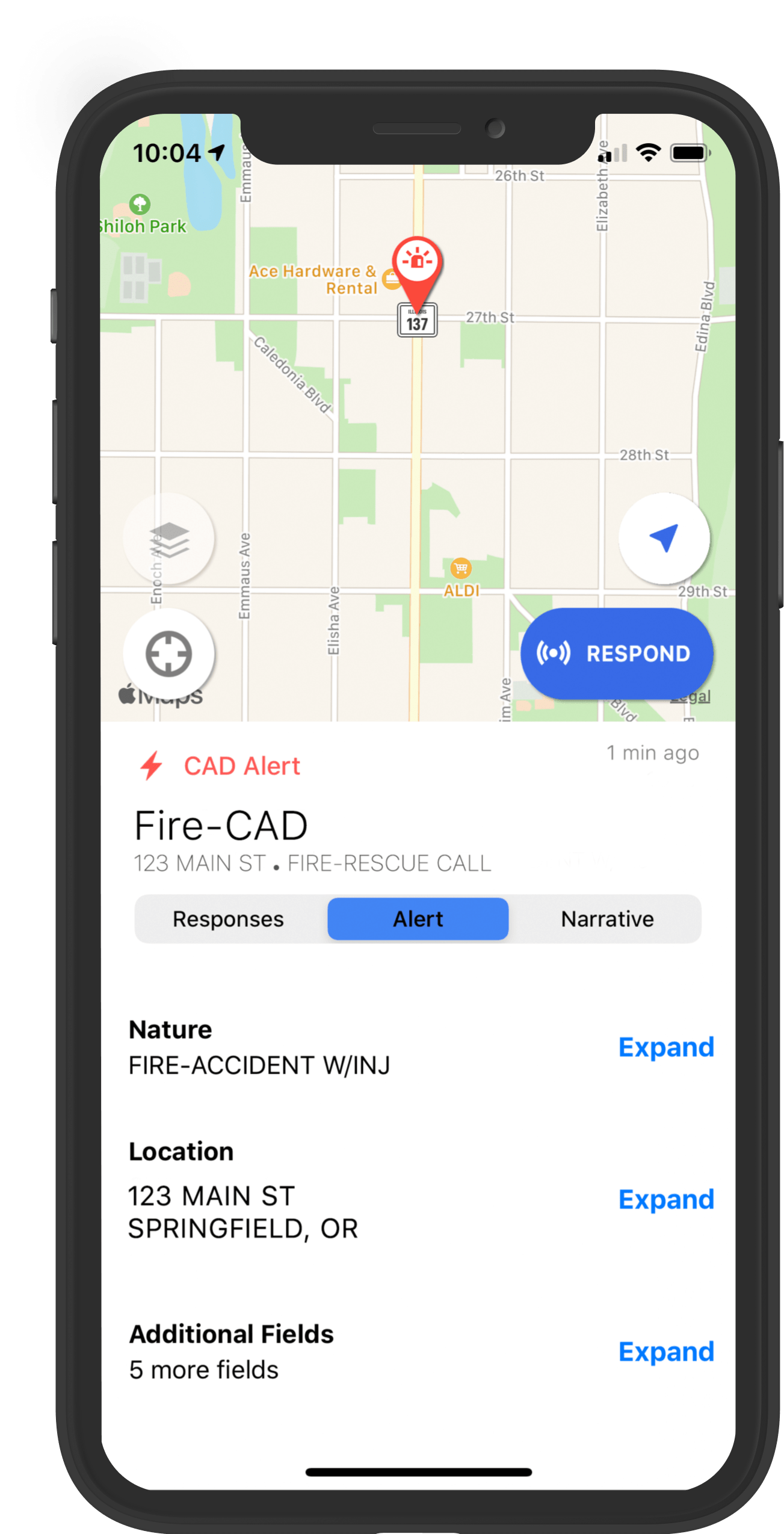Screen dimensions: 784x1534
Task: Expand the Nature field
Action: (665, 1047)
